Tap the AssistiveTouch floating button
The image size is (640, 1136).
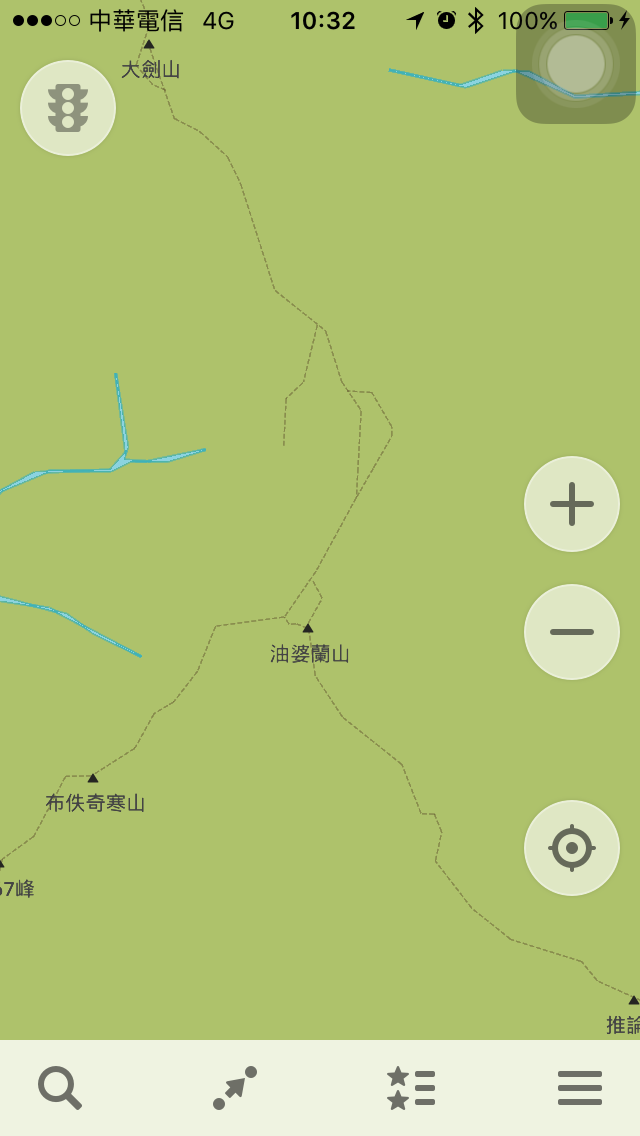[576, 64]
